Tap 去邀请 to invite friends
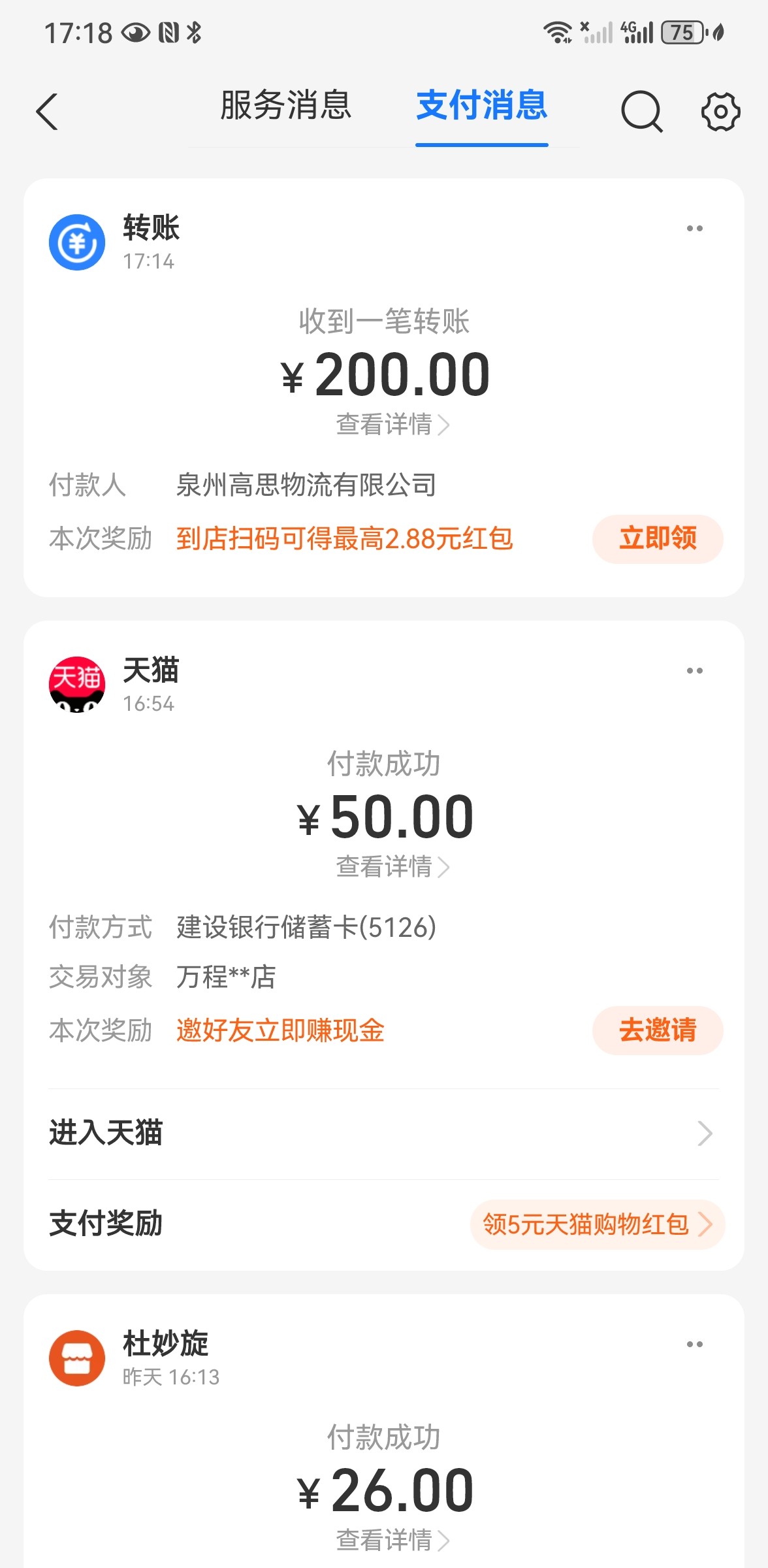Image resolution: width=768 pixels, height=1568 pixels. click(657, 1030)
